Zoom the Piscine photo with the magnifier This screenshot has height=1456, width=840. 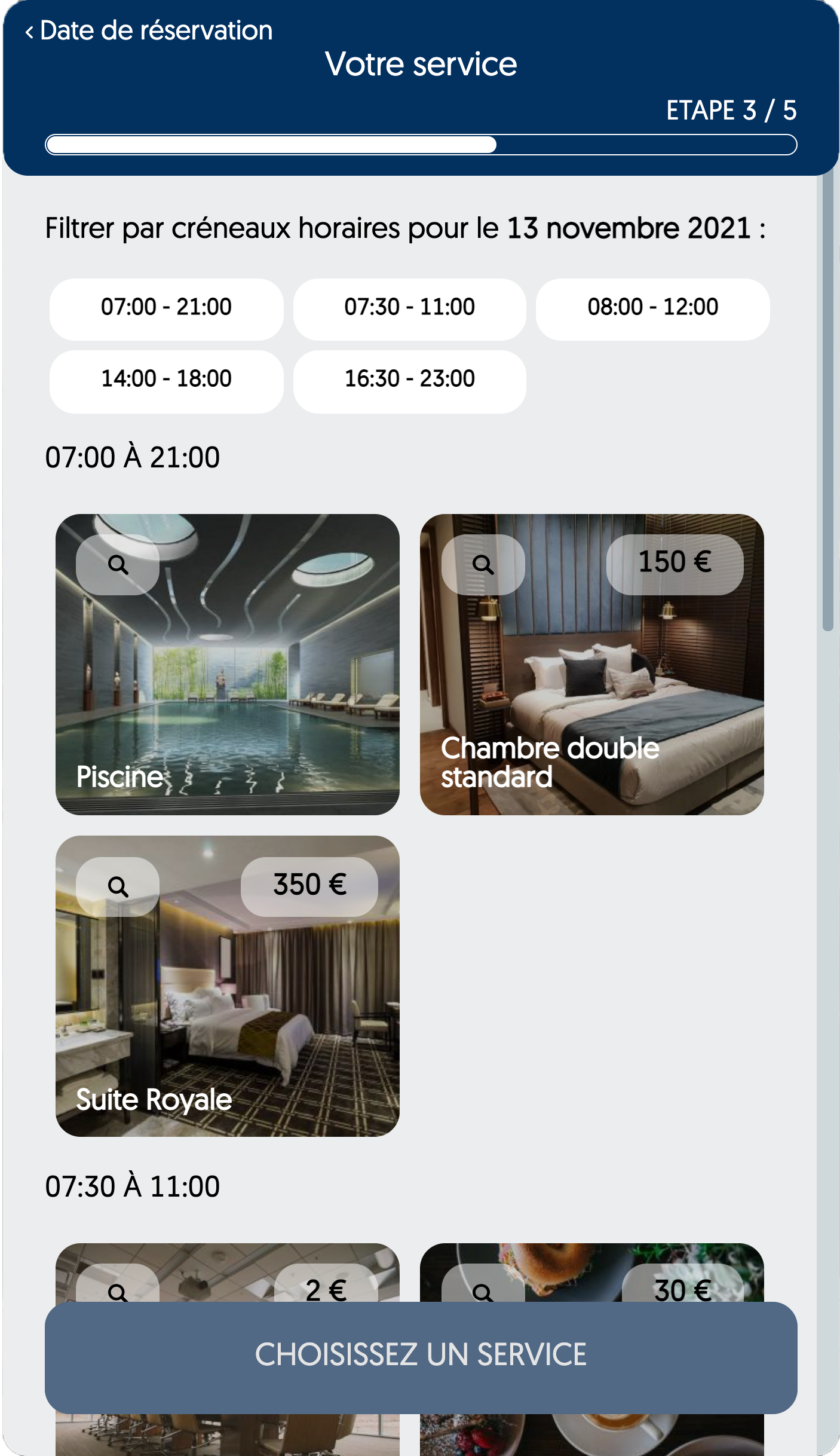pos(118,564)
